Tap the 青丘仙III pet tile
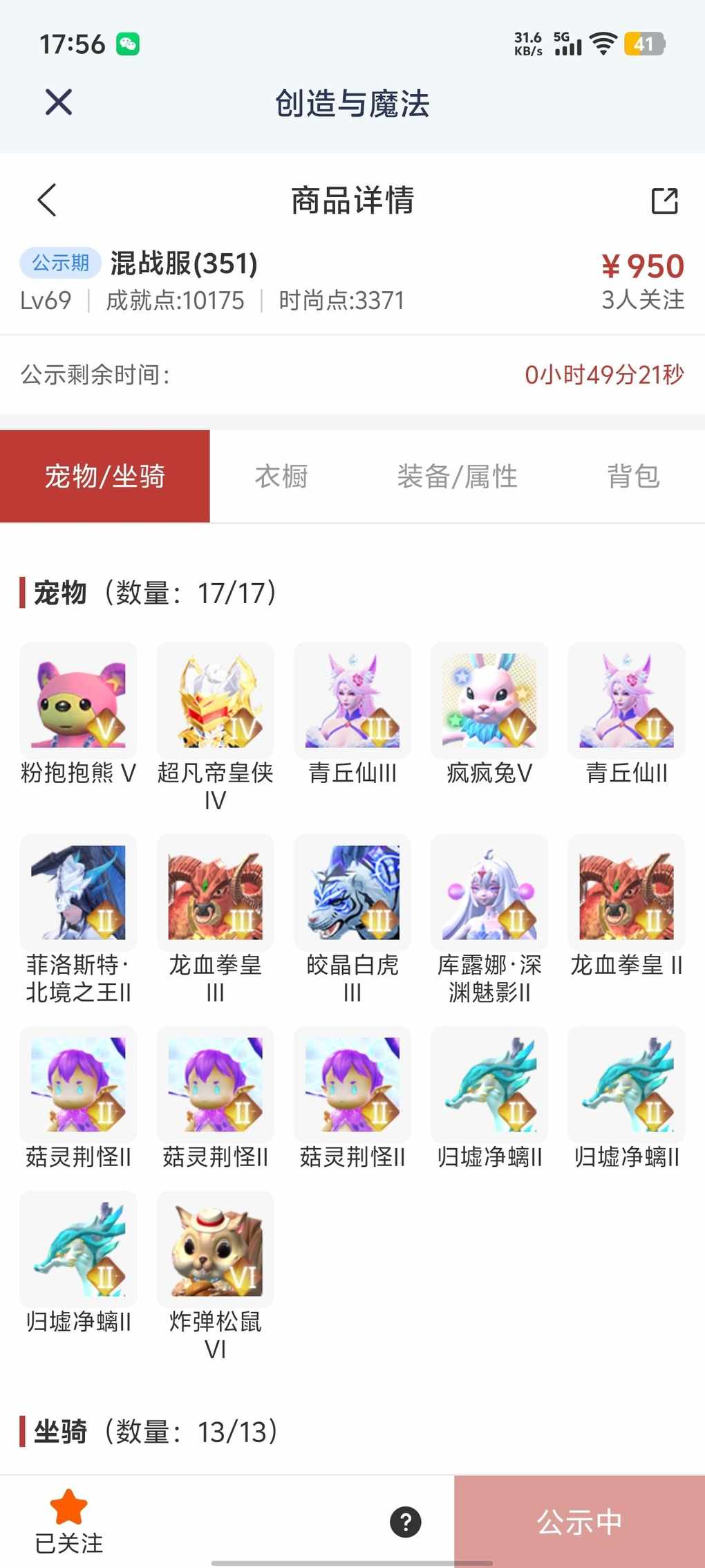 pyautogui.click(x=352, y=701)
